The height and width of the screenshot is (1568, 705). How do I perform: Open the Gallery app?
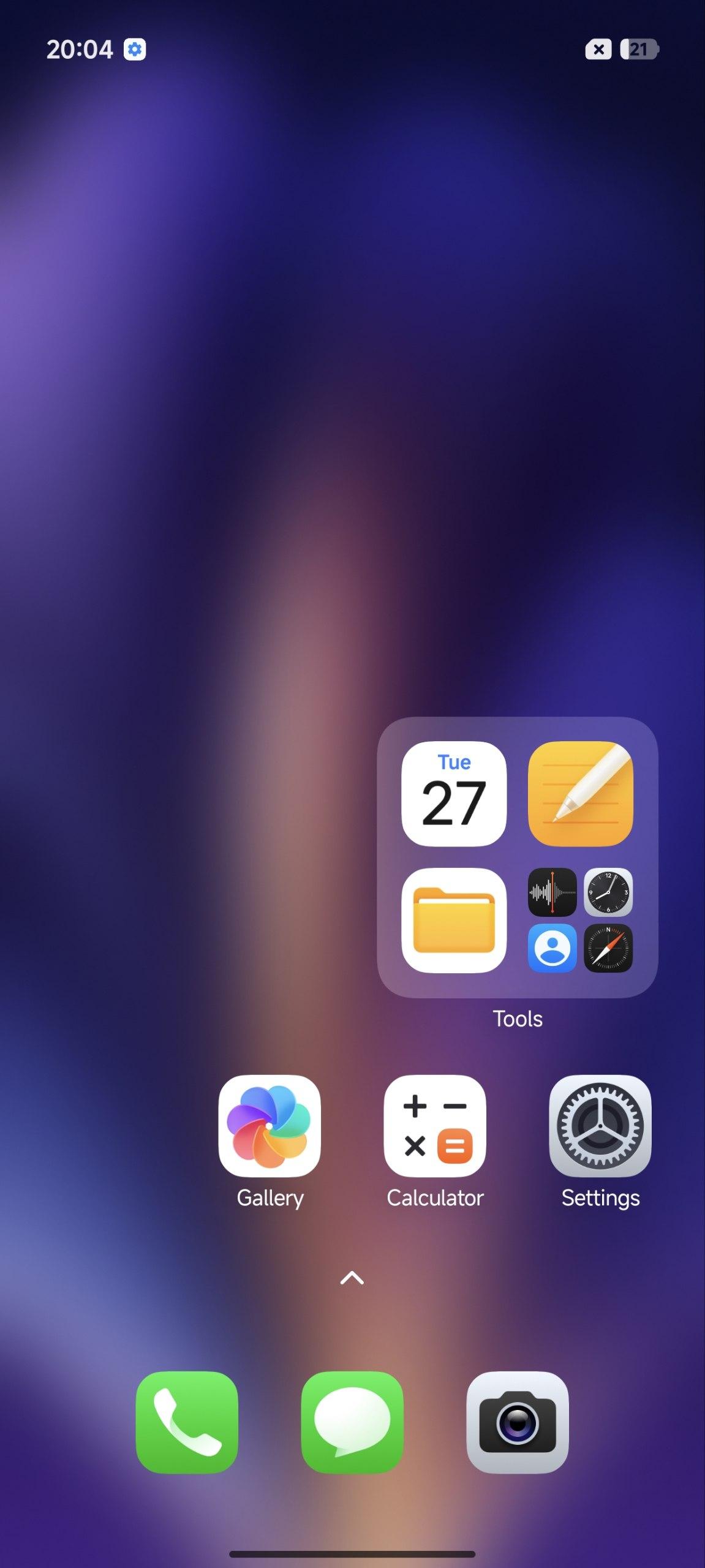click(270, 1126)
